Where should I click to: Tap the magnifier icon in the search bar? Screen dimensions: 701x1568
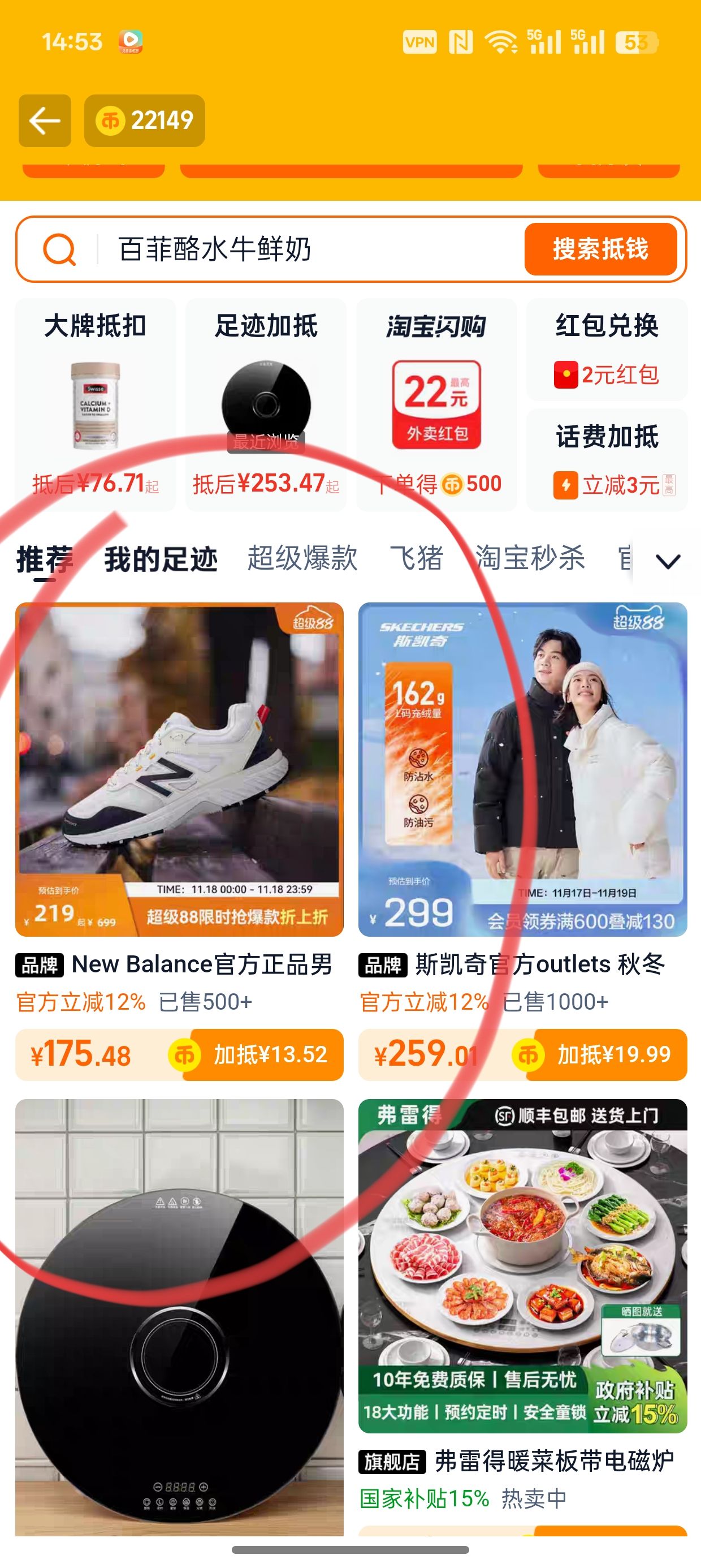click(58, 249)
